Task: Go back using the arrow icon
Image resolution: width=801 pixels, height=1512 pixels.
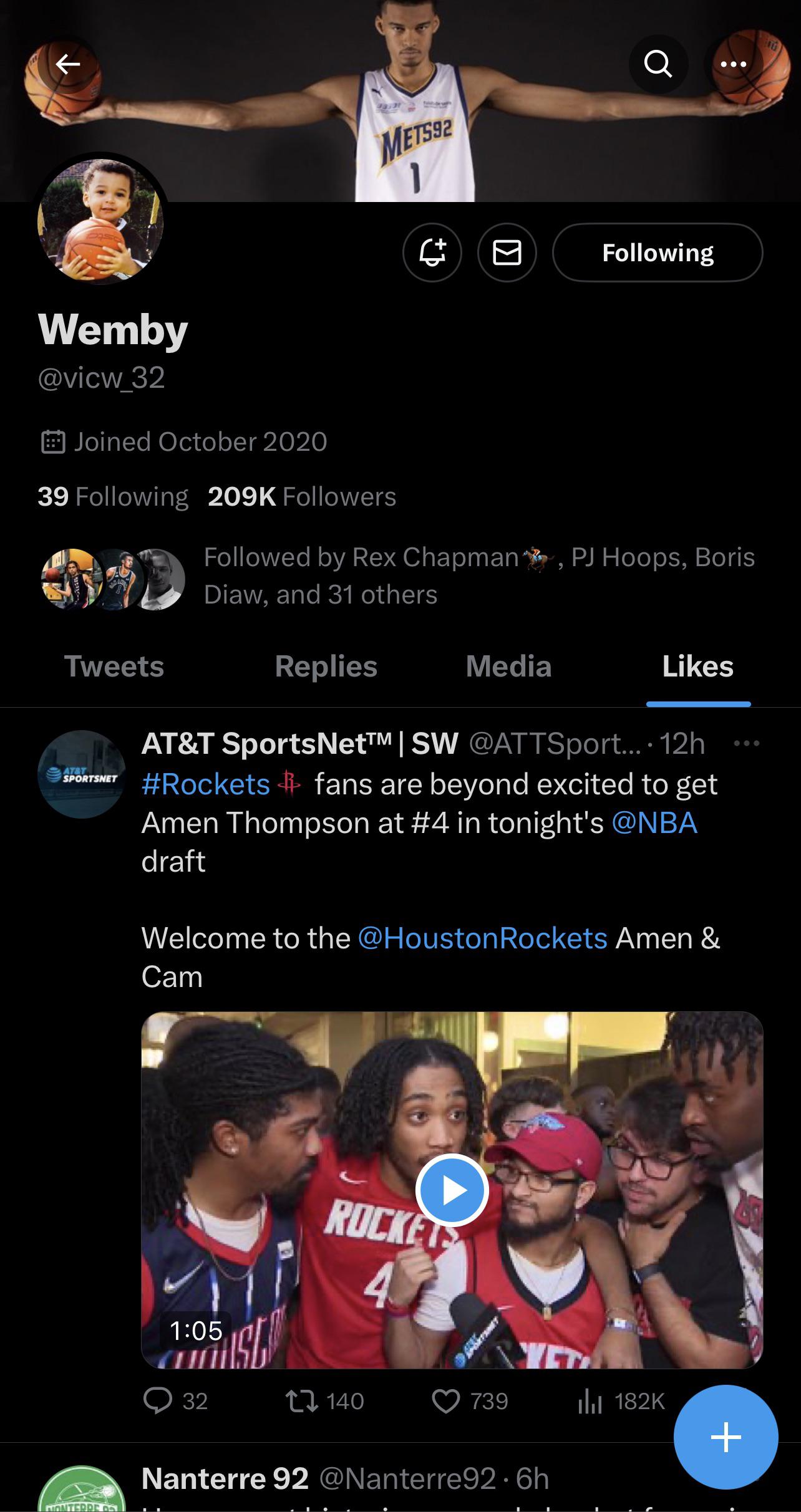Action: [x=67, y=64]
